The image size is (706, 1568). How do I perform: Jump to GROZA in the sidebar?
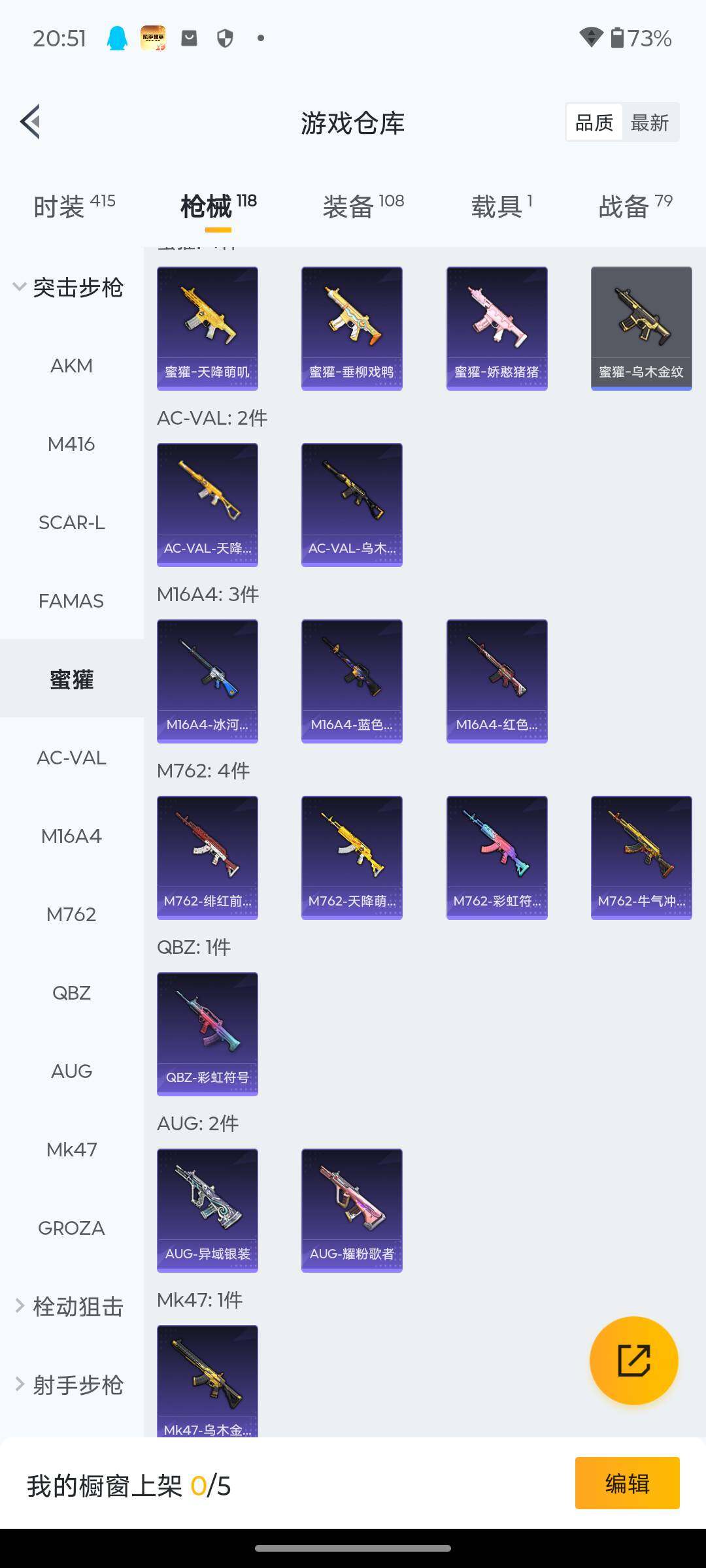[71, 1228]
